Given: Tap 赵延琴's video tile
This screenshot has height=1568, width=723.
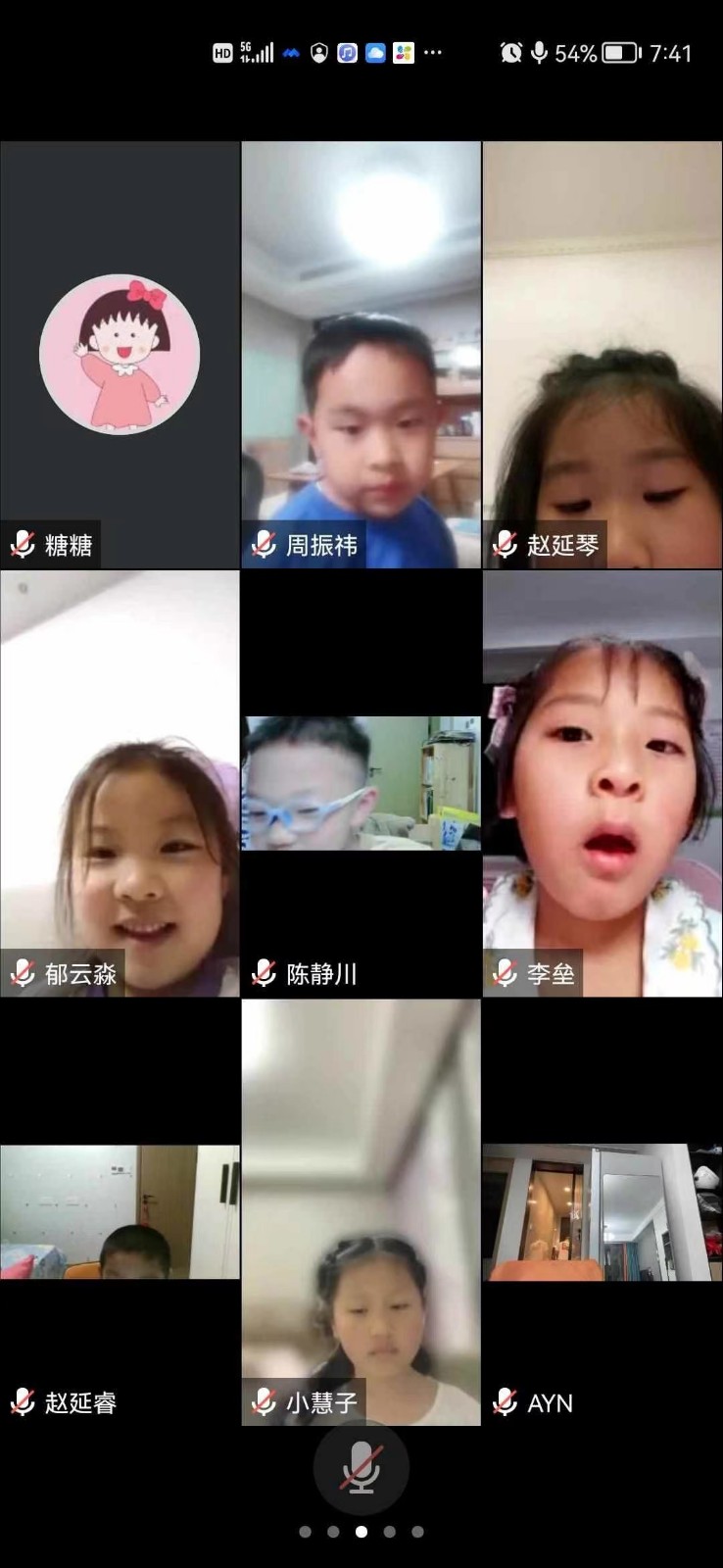Looking at the screenshot, I should [602, 355].
